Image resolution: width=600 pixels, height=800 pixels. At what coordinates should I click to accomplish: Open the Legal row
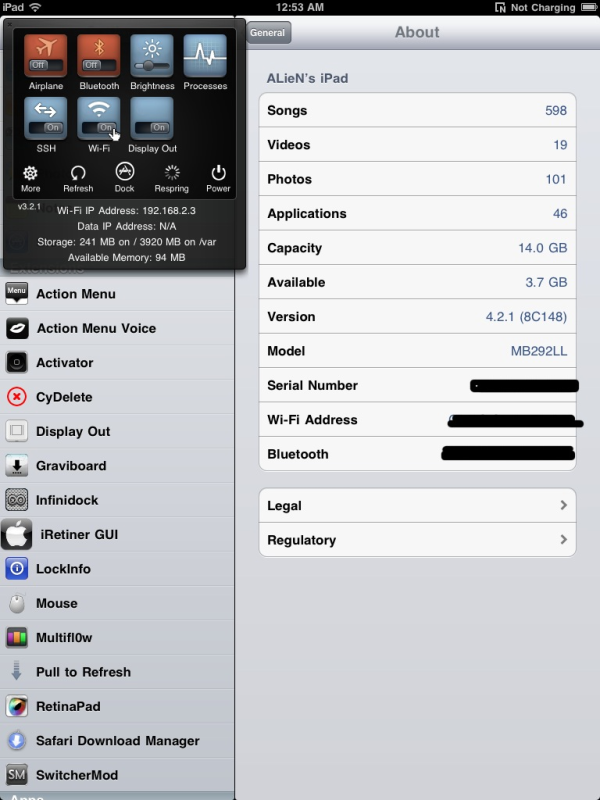(x=417, y=506)
